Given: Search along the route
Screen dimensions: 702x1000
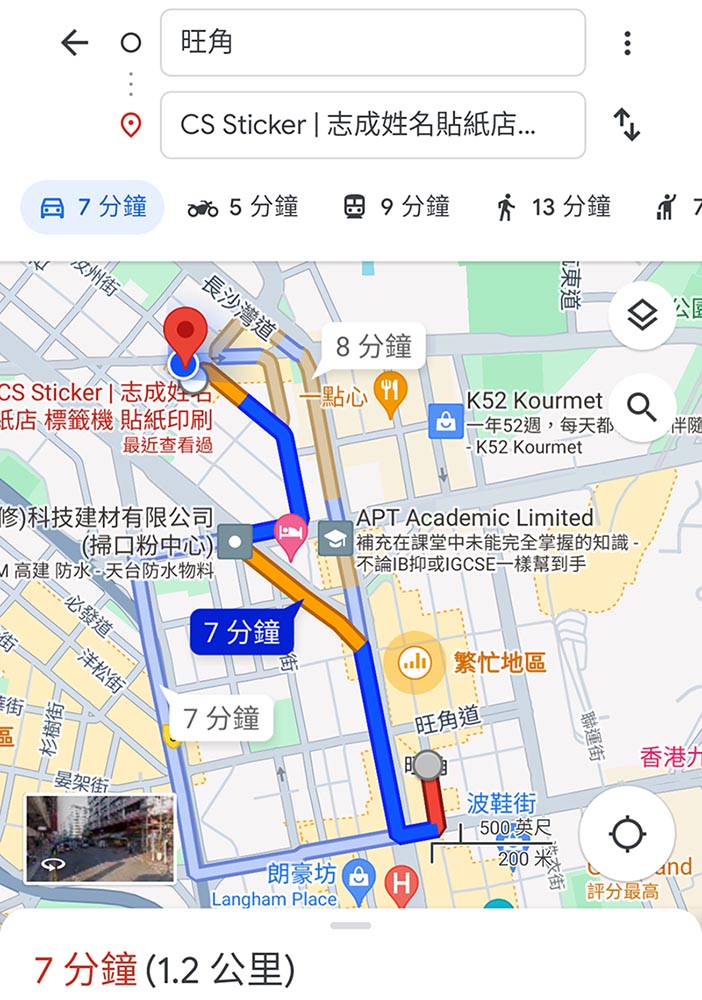Looking at the screenshot, I should click(x=641, y=407).
